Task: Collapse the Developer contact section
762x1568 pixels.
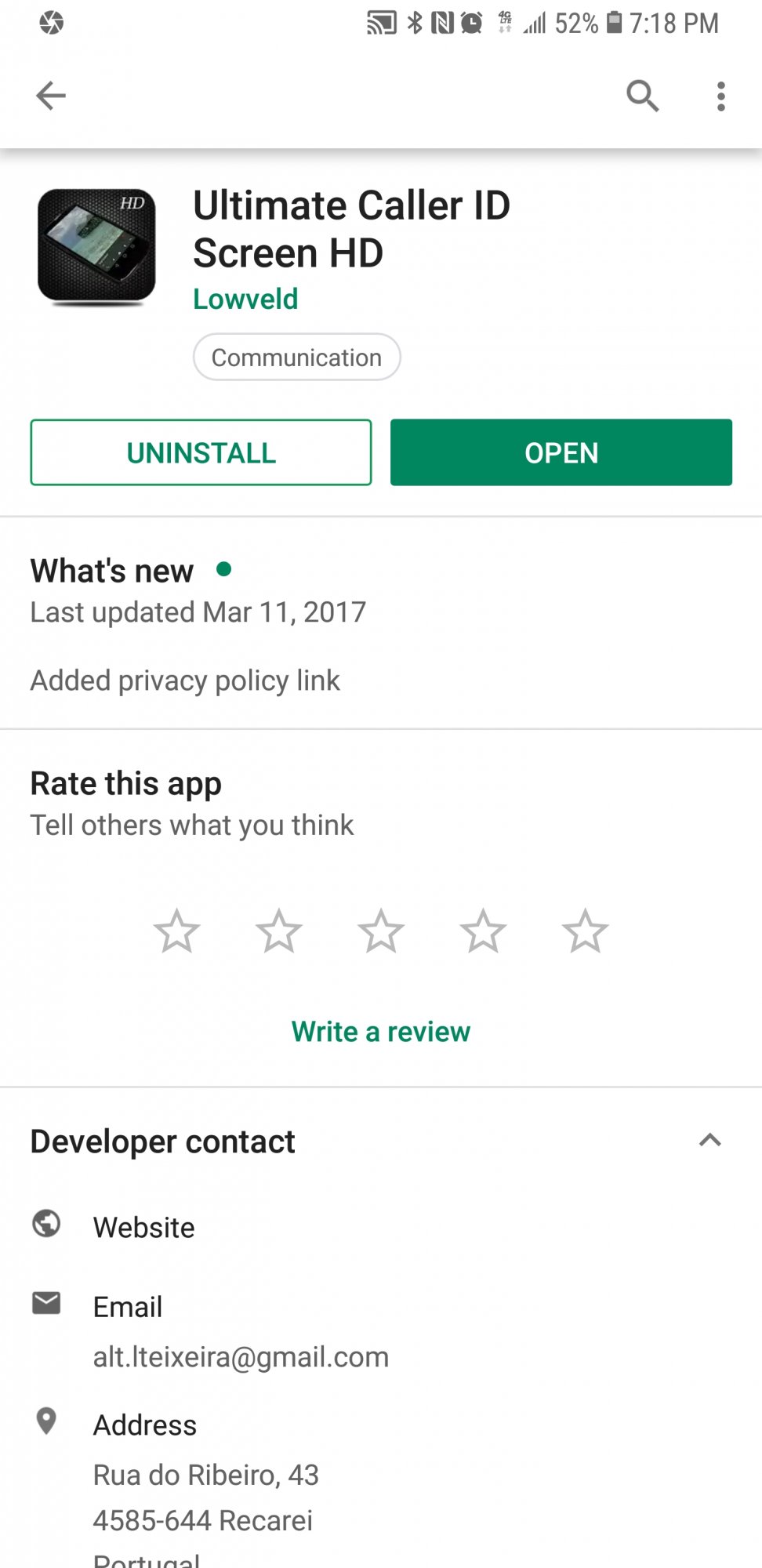Action: (x=709, y=1141)
